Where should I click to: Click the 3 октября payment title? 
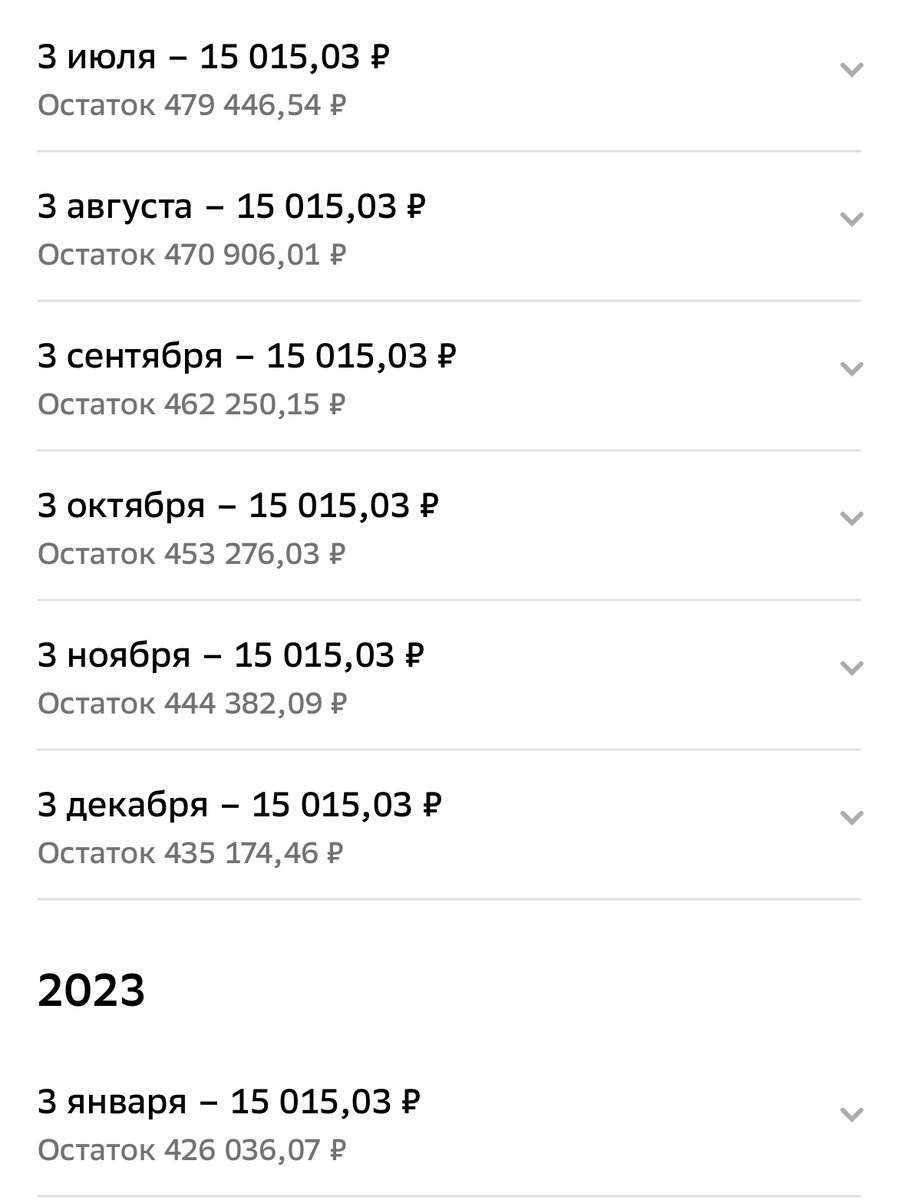click(x=240, y=505)
